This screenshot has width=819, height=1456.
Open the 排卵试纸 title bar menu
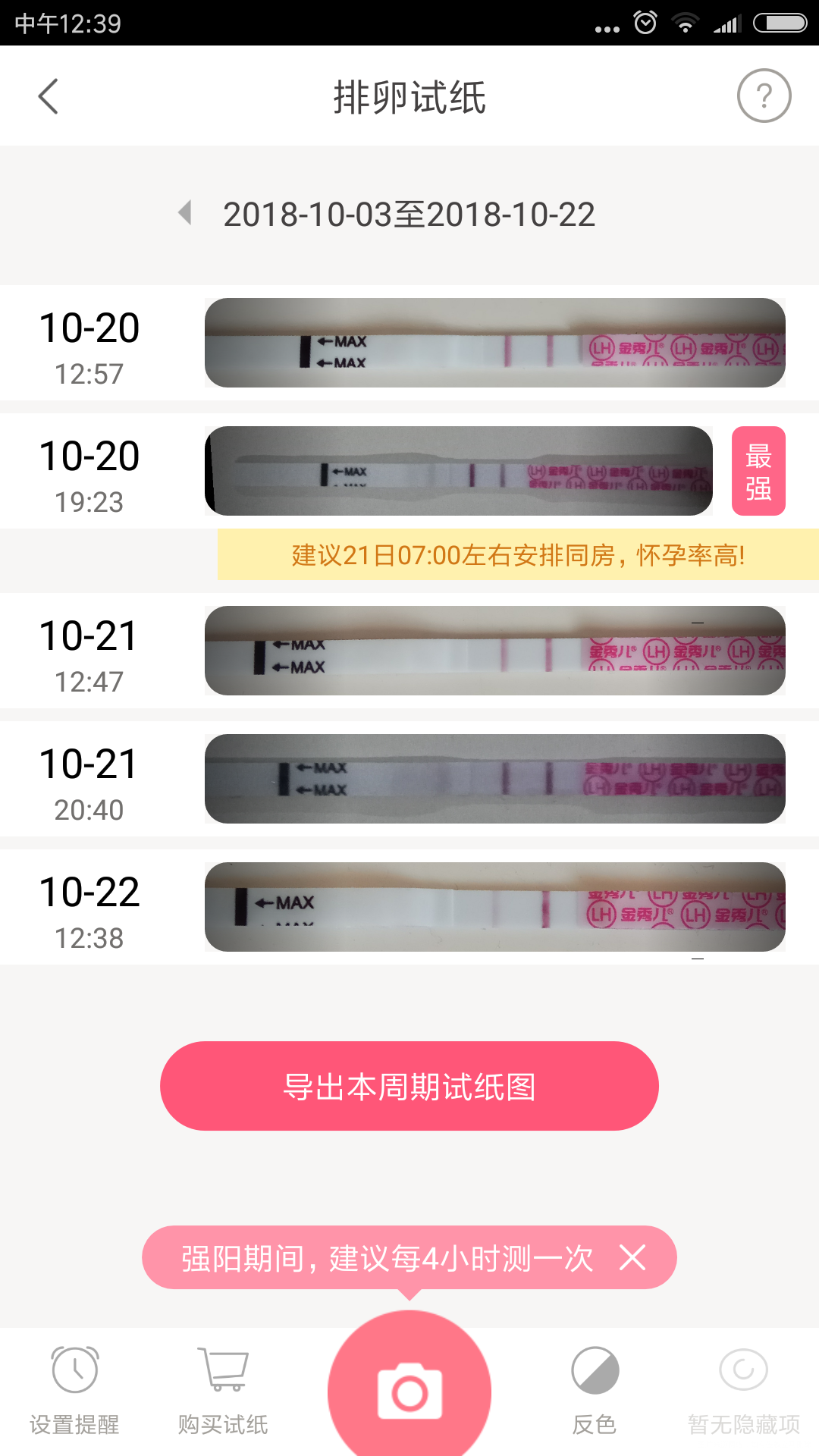point(409,96)
